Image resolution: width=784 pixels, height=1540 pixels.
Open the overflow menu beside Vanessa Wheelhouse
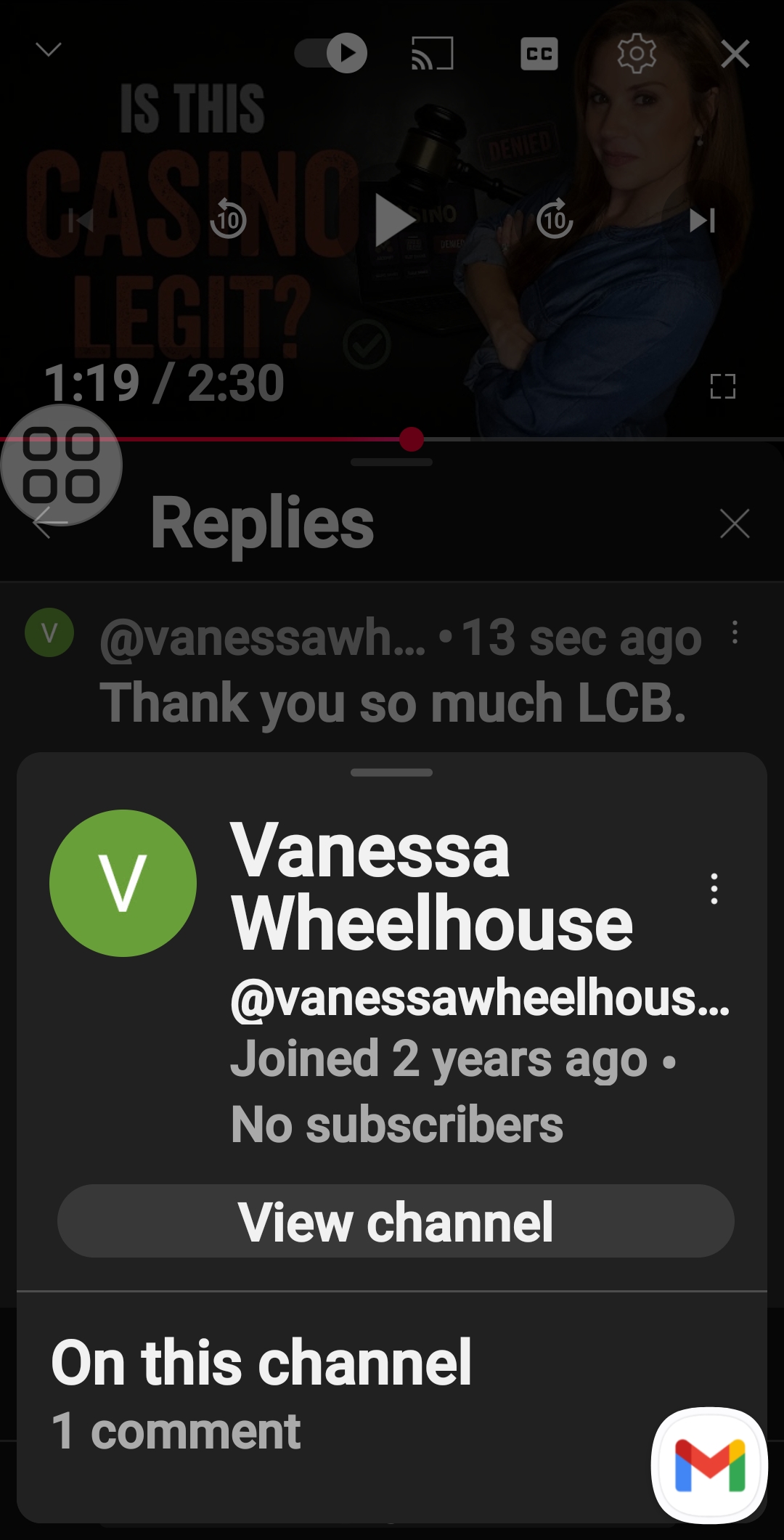[714, 889]
